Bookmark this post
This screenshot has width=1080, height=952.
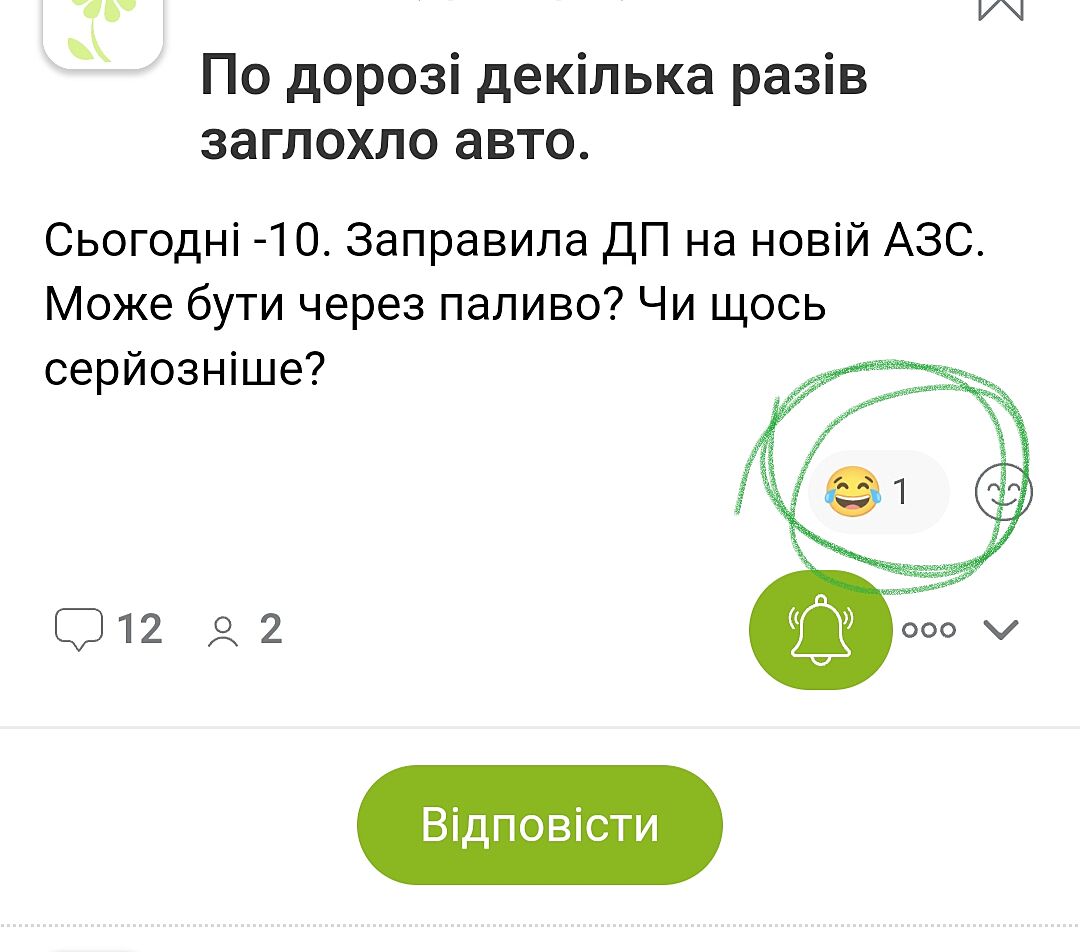pos(1000,8)
